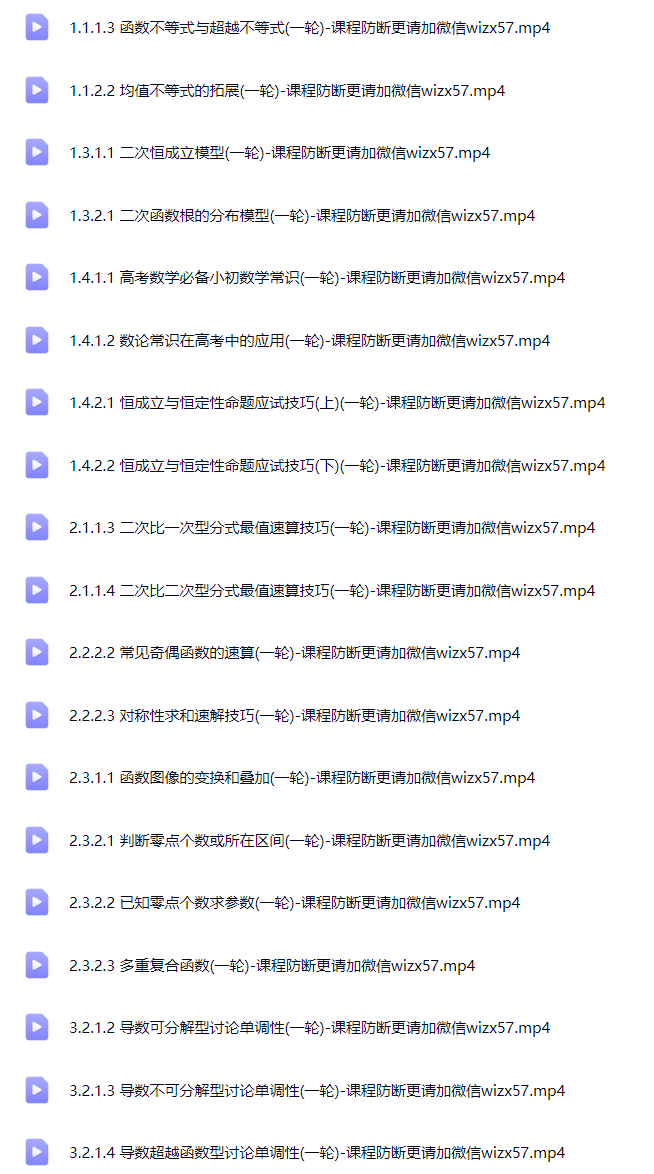Play file 1.1.2.2 均值不等式的拓展

click(287, 91)
